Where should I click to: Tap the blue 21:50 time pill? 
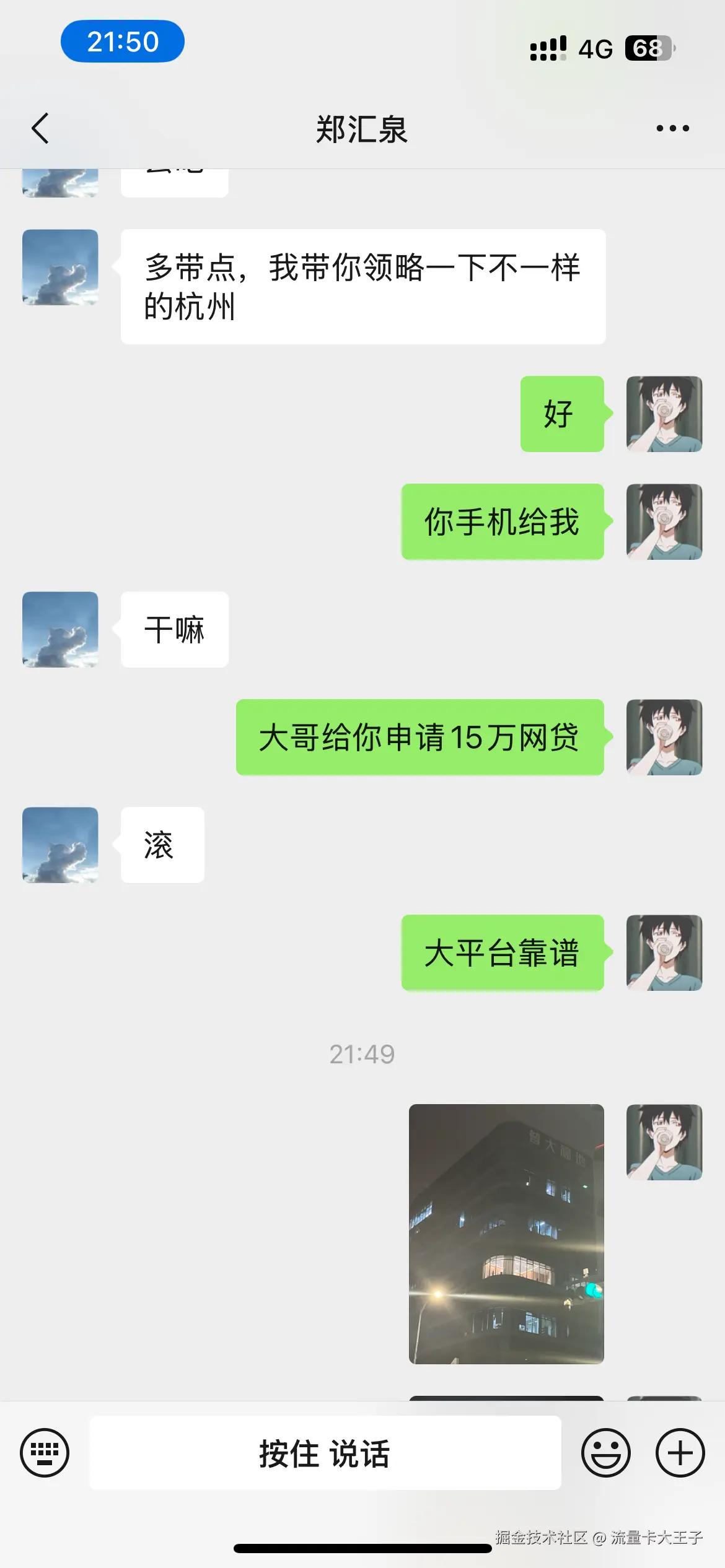pyautogui.click(x=123, y=41)
